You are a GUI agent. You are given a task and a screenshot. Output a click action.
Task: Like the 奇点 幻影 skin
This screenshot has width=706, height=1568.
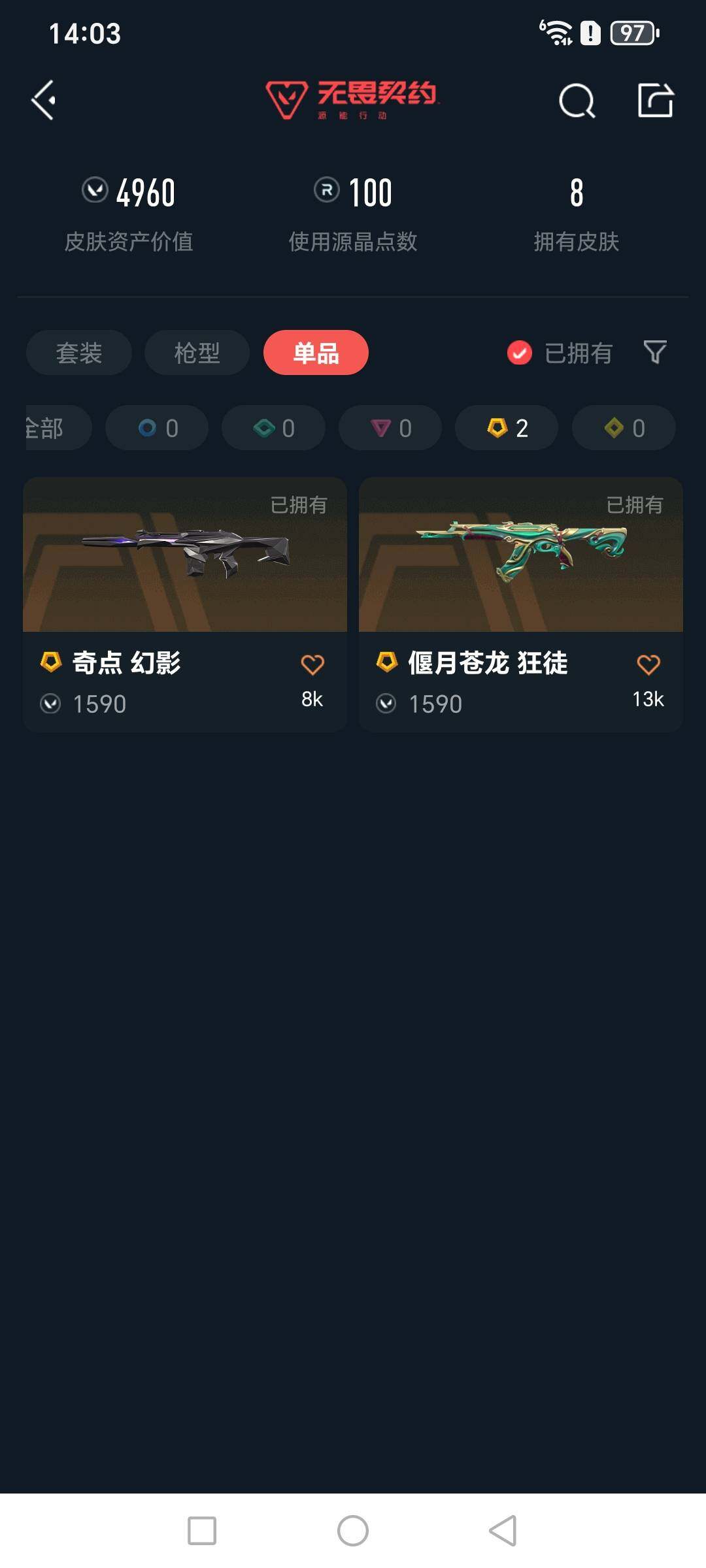(x=312, y=665)
